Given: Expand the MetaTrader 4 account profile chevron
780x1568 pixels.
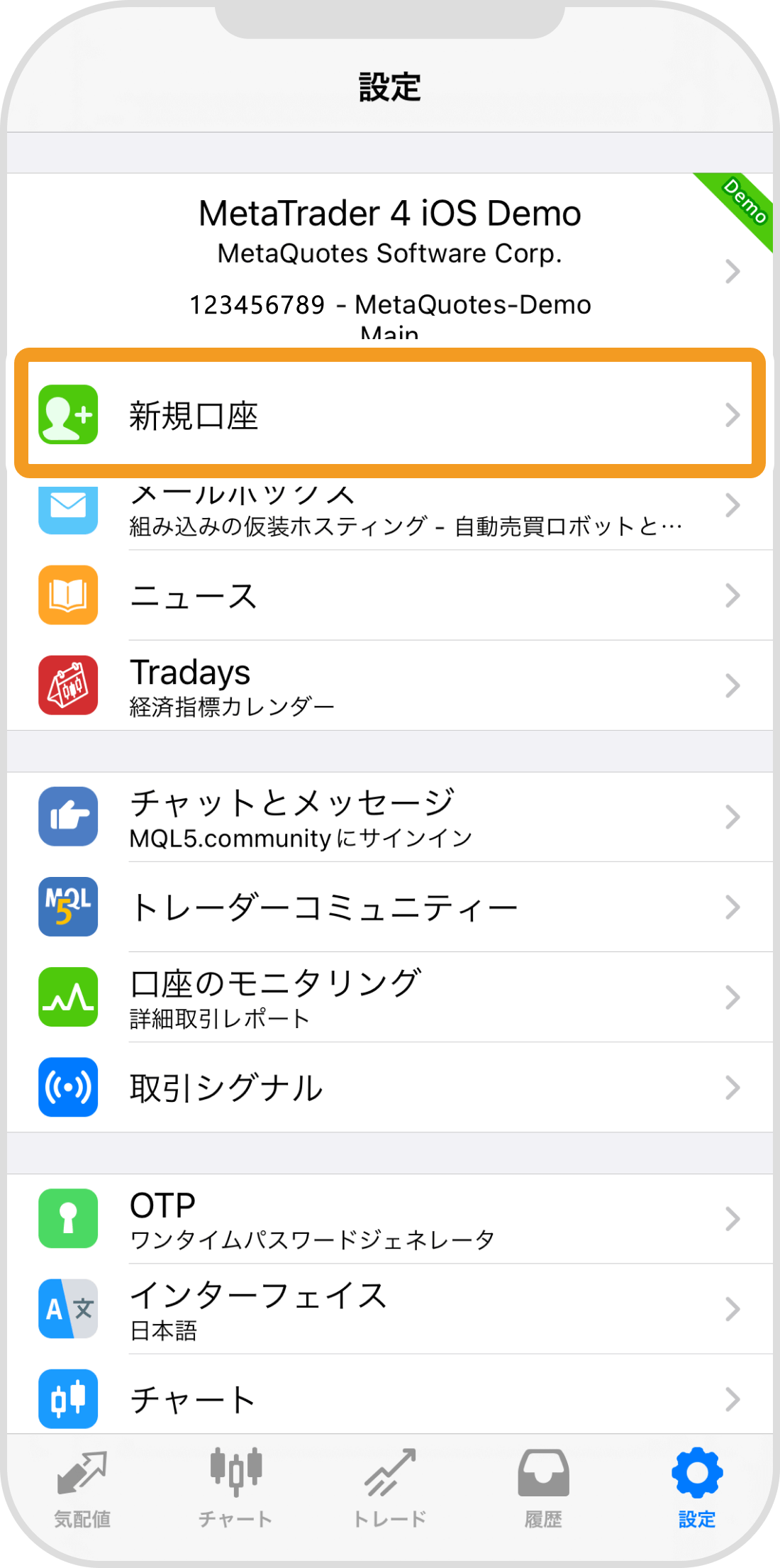Looking at the screenshot, I should [733, 271].
